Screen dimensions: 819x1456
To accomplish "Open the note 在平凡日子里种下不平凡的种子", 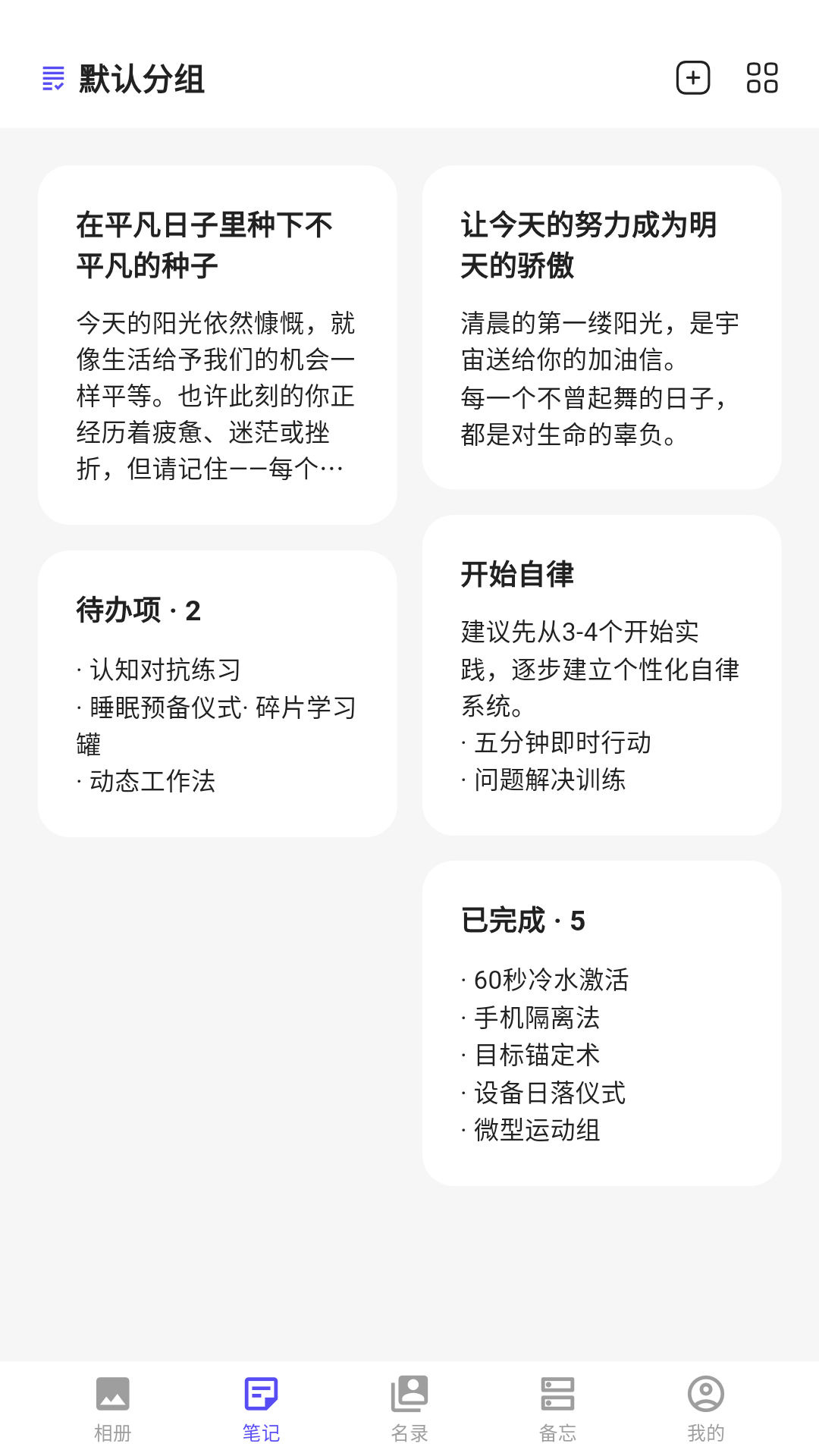I will (216, 341).
